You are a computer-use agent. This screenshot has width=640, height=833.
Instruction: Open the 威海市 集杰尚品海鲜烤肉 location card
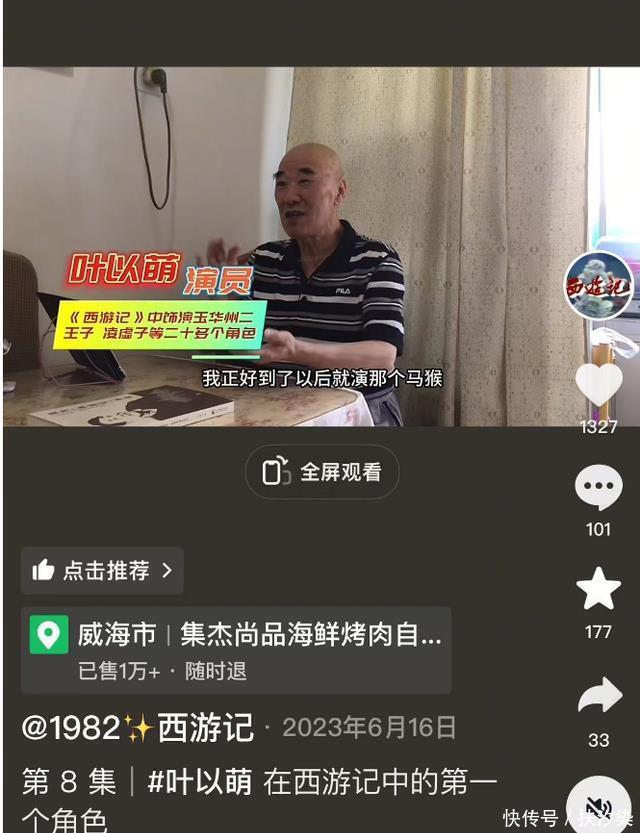(x=236, y=649)
